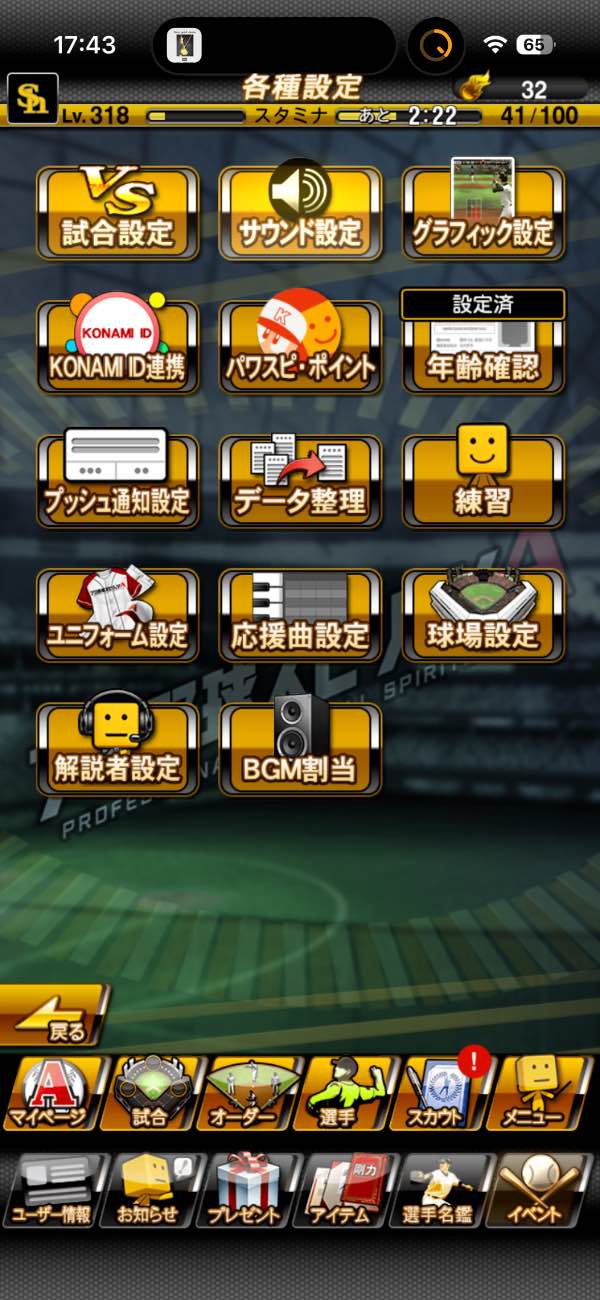Start 練習 practice mode
The image size is (600, 1300).
click(483, 481)
